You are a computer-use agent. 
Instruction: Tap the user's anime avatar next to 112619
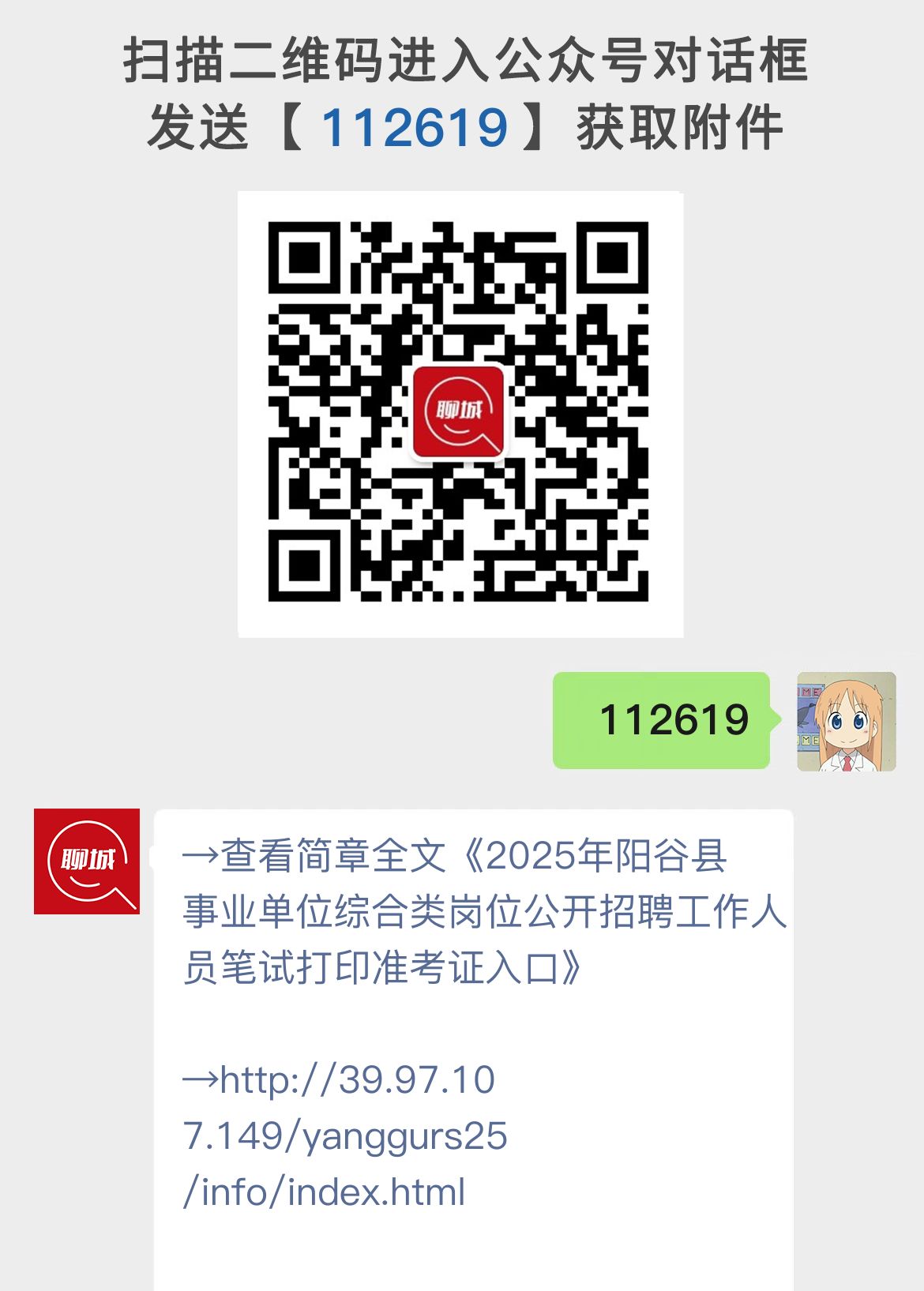point(843,721)
